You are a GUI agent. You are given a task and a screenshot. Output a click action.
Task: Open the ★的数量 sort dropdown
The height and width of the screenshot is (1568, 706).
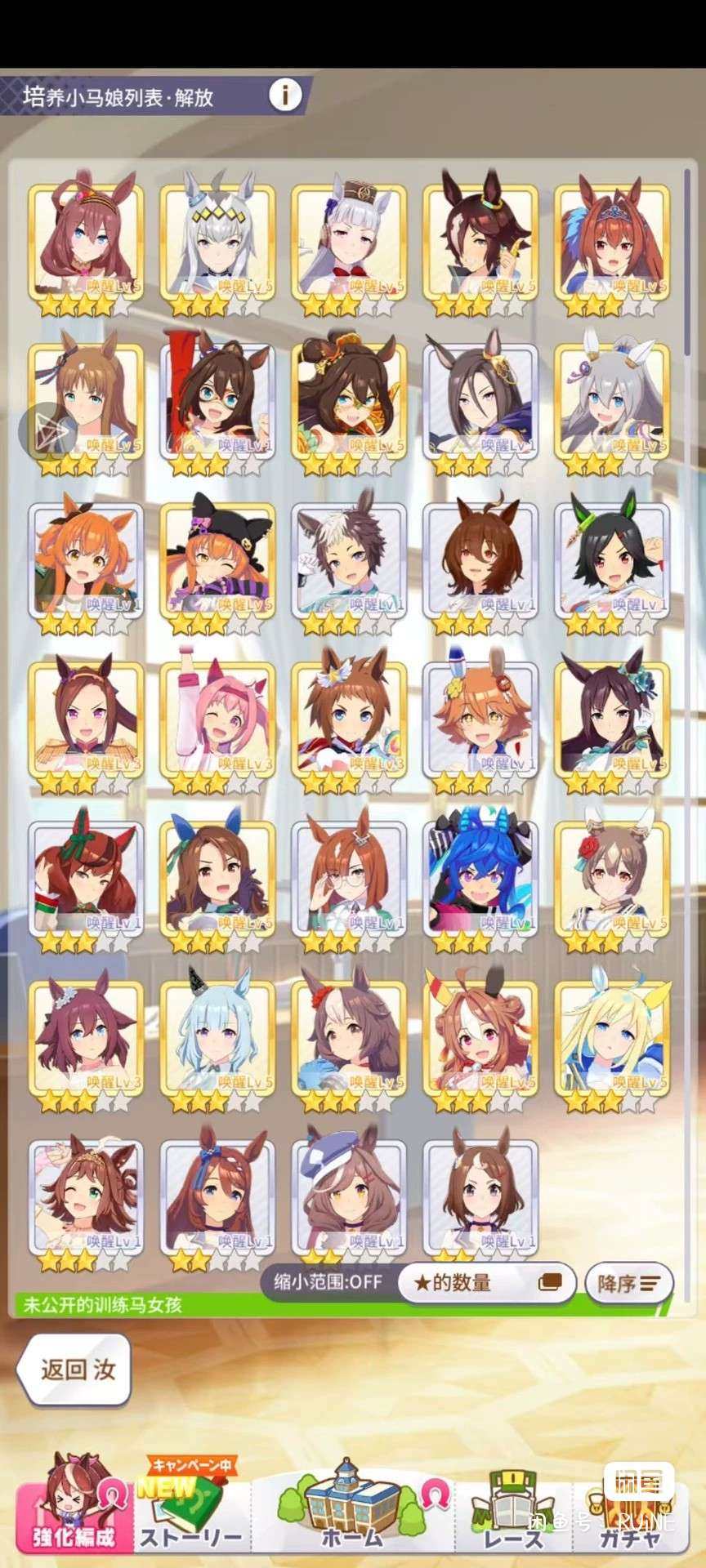point(486,1282)
